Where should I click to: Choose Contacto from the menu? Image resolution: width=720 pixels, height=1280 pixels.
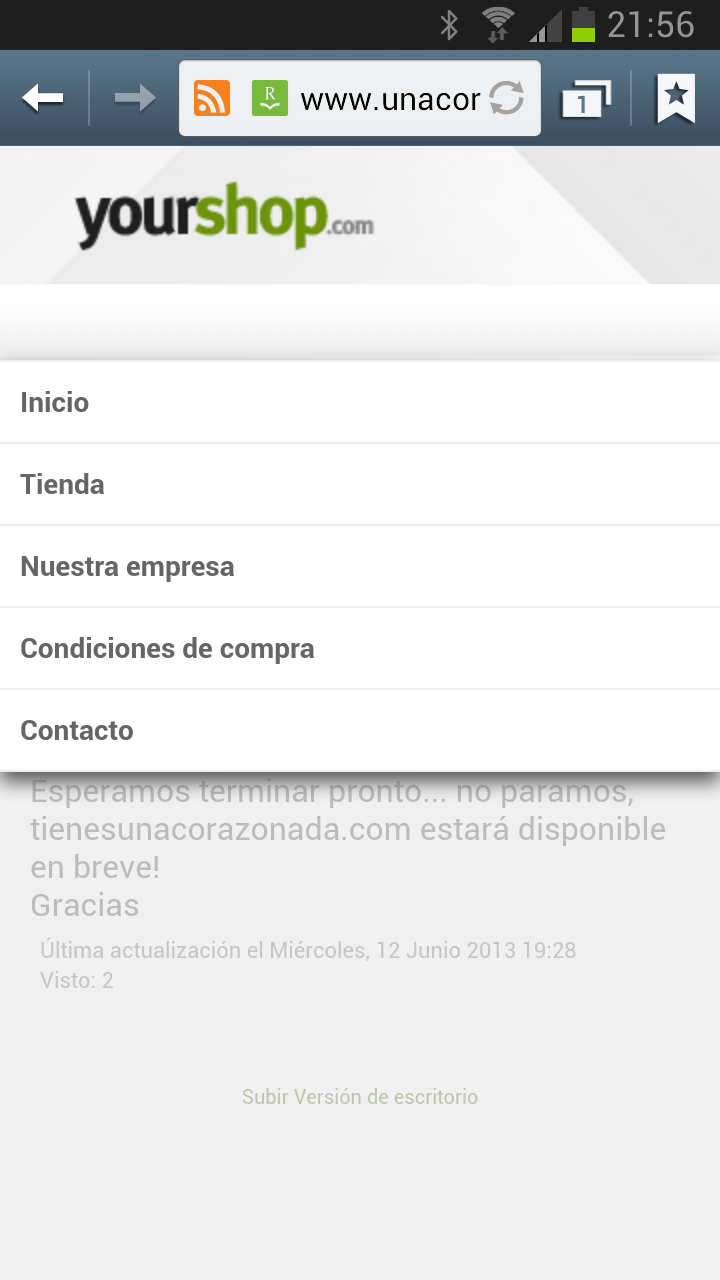pos(360,730)
